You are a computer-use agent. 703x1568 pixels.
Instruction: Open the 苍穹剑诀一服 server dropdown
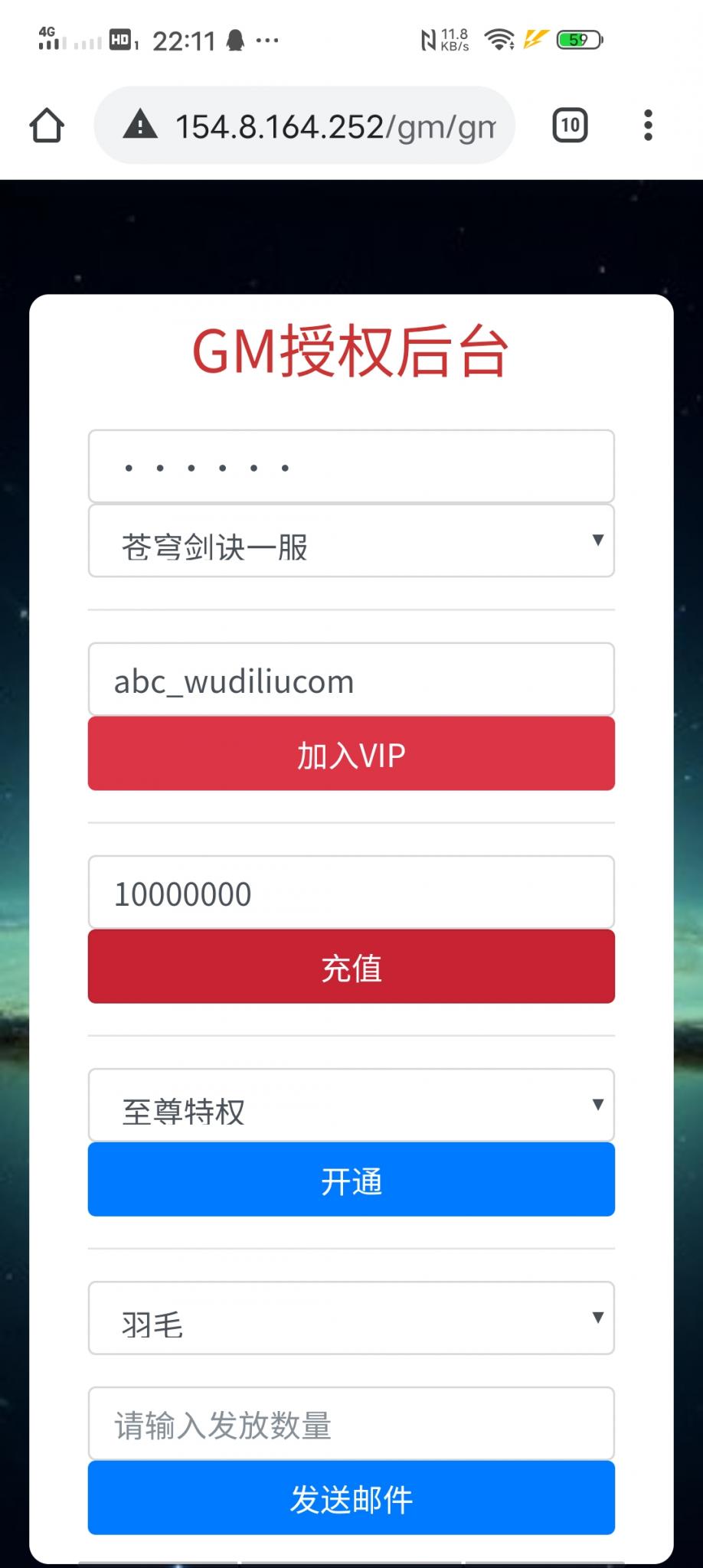click(x=351, y=541)
